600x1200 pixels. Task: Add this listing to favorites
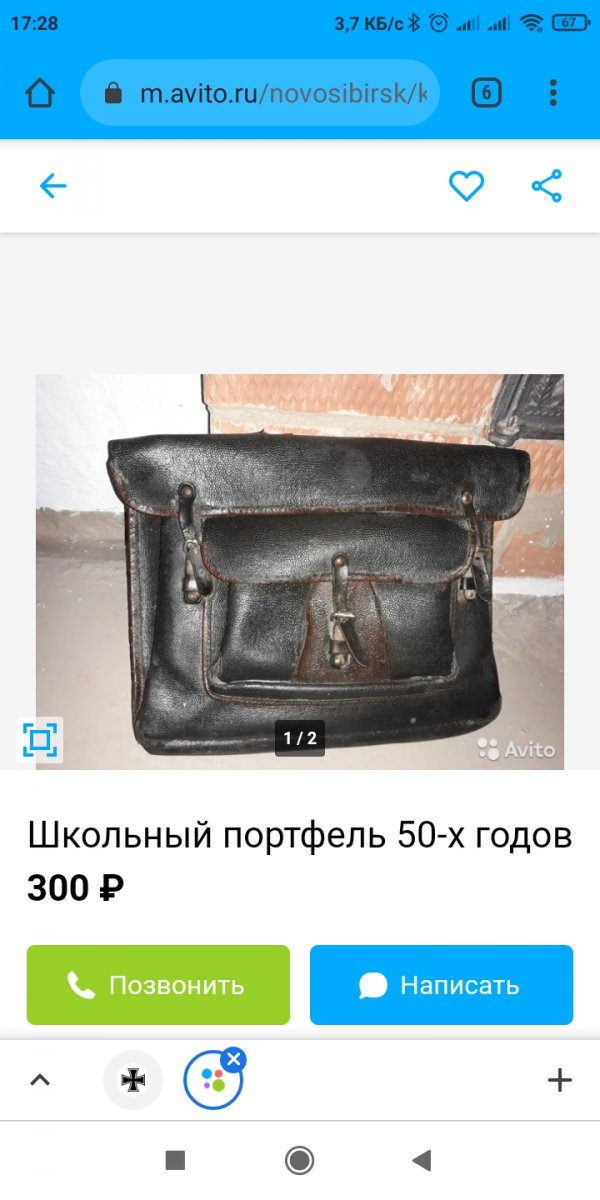pyautogui.click(x=466, y=186)
